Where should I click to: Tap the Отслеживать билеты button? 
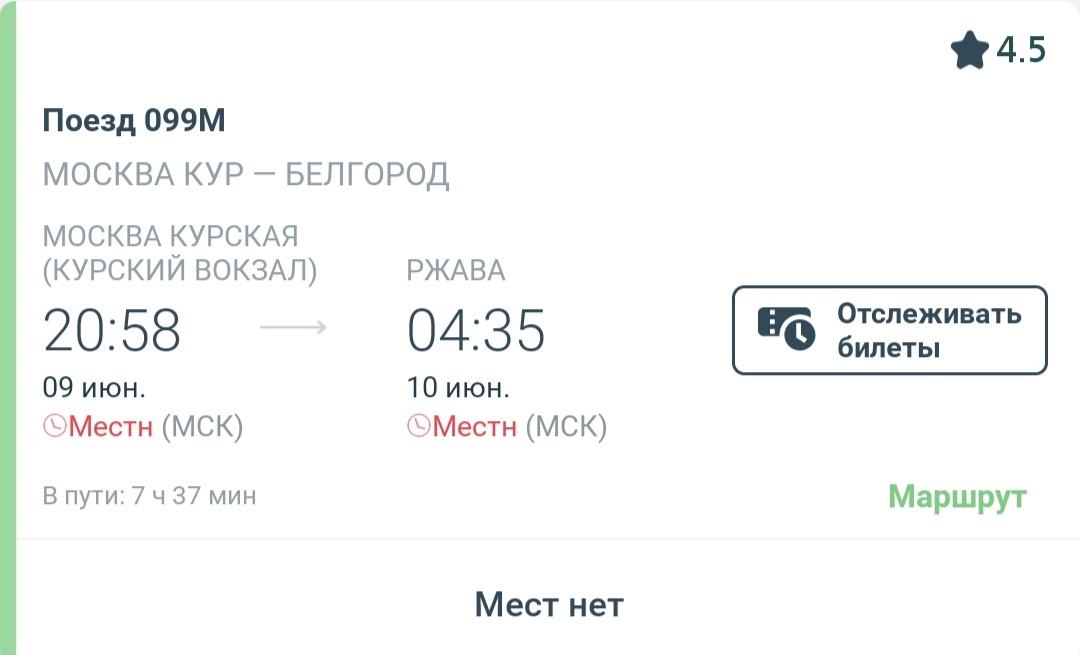[x=889, y=331]
